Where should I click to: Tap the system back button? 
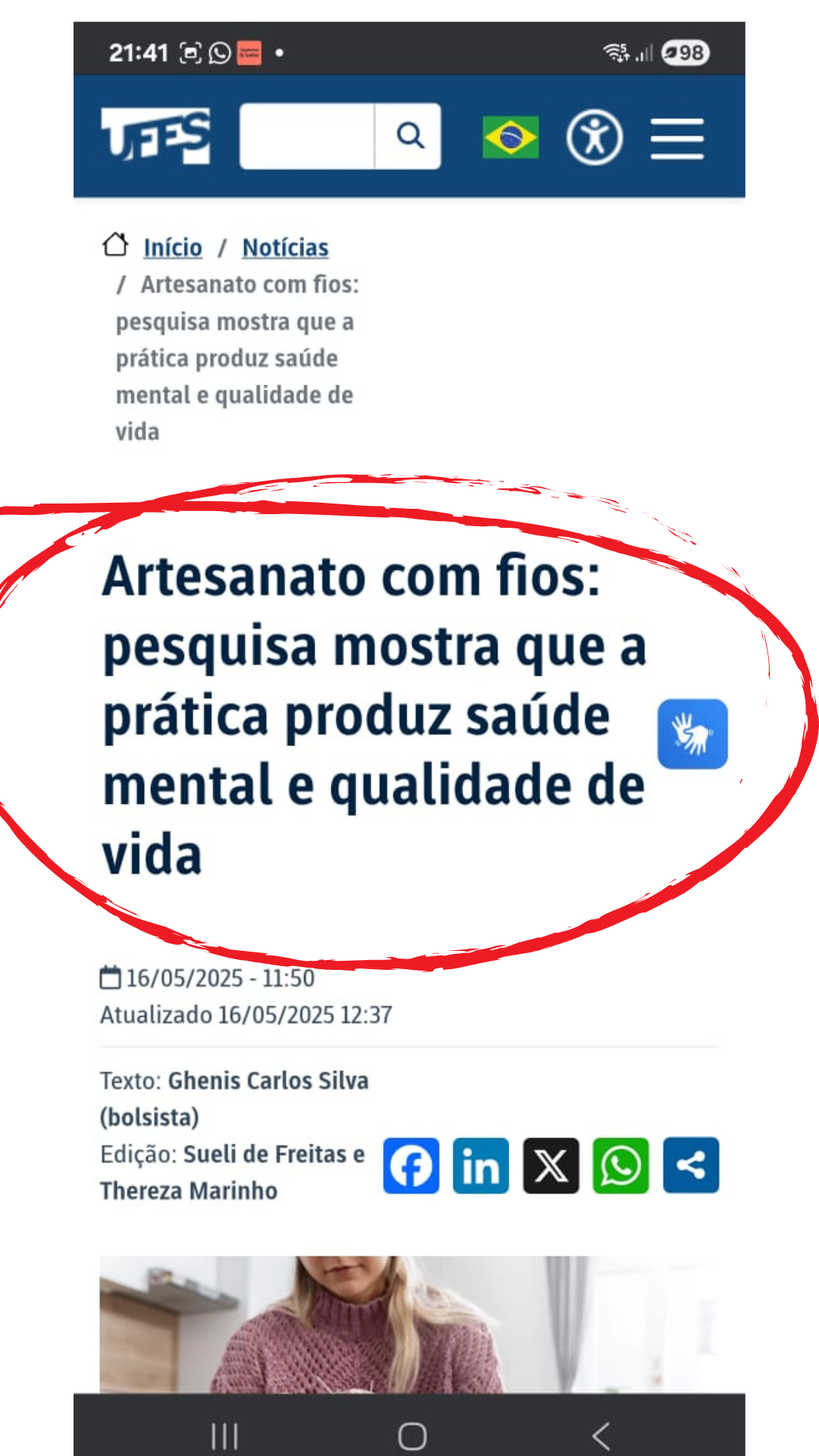601,1436
